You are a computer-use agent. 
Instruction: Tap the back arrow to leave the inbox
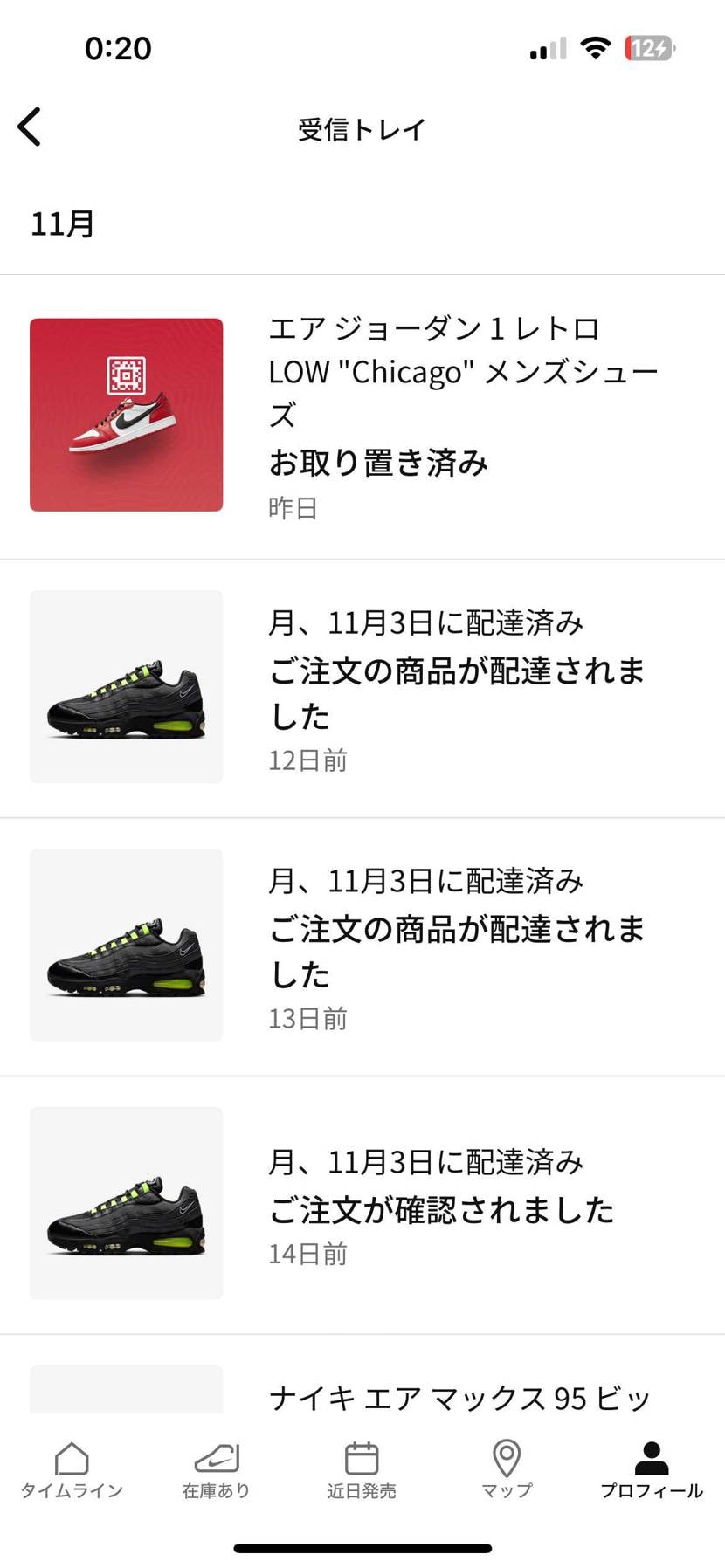(x=31, y=126)
